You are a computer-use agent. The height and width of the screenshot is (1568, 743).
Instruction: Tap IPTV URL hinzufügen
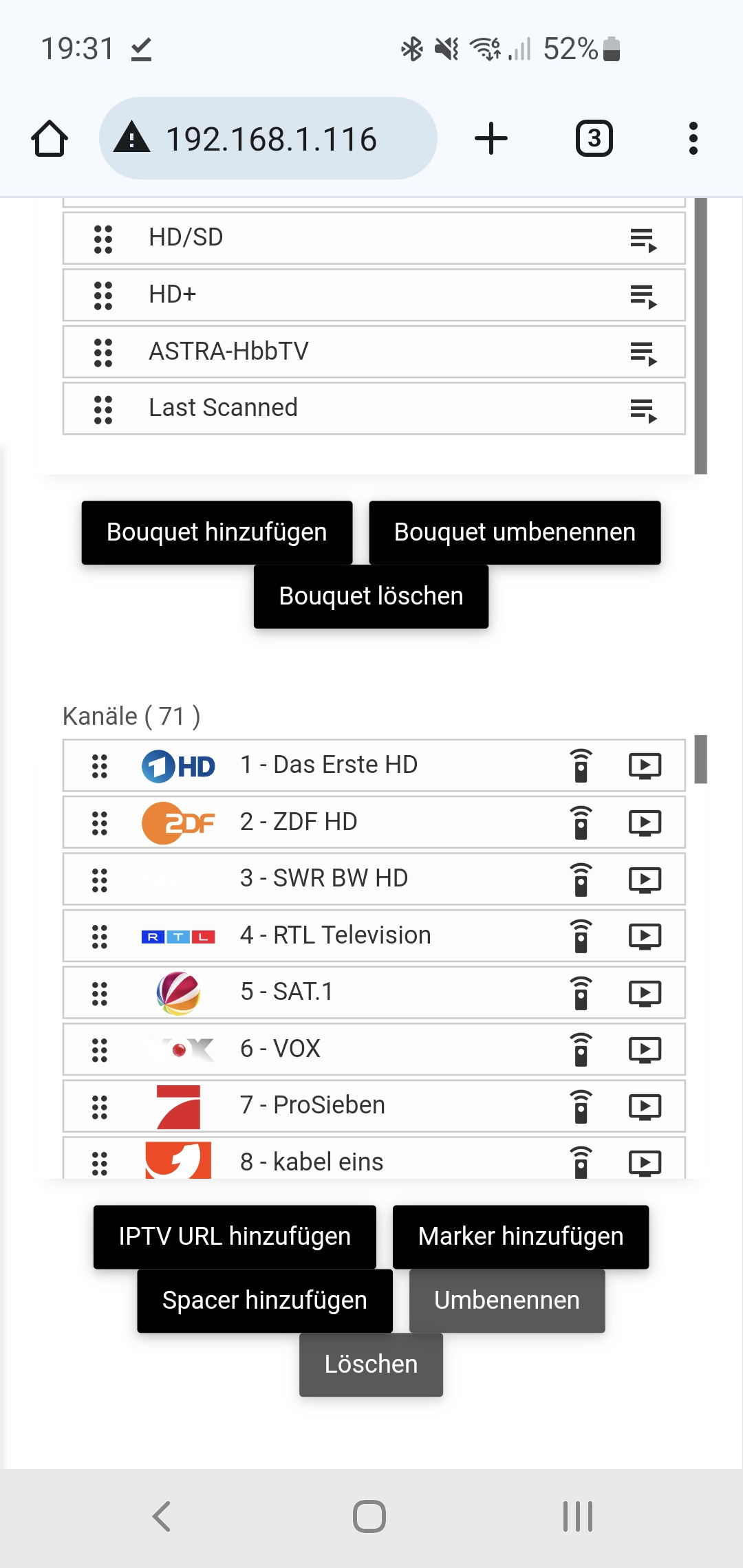235,1237
